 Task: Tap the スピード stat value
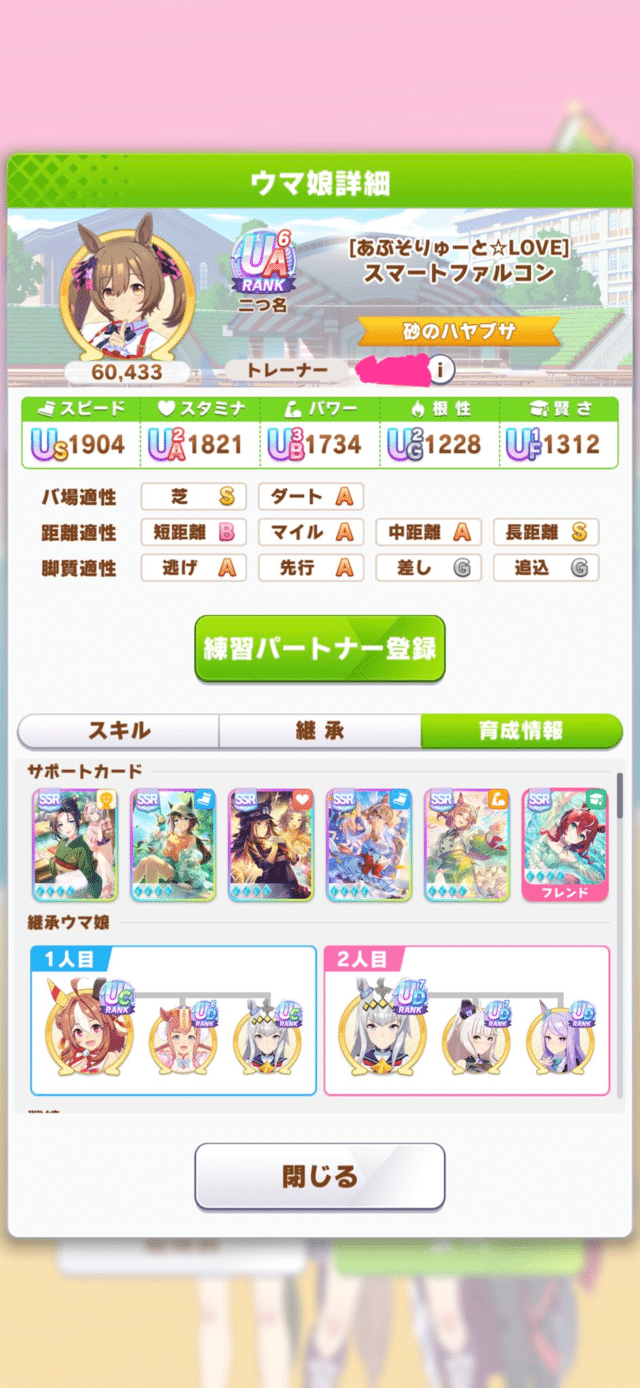click(x=81, y=445)
